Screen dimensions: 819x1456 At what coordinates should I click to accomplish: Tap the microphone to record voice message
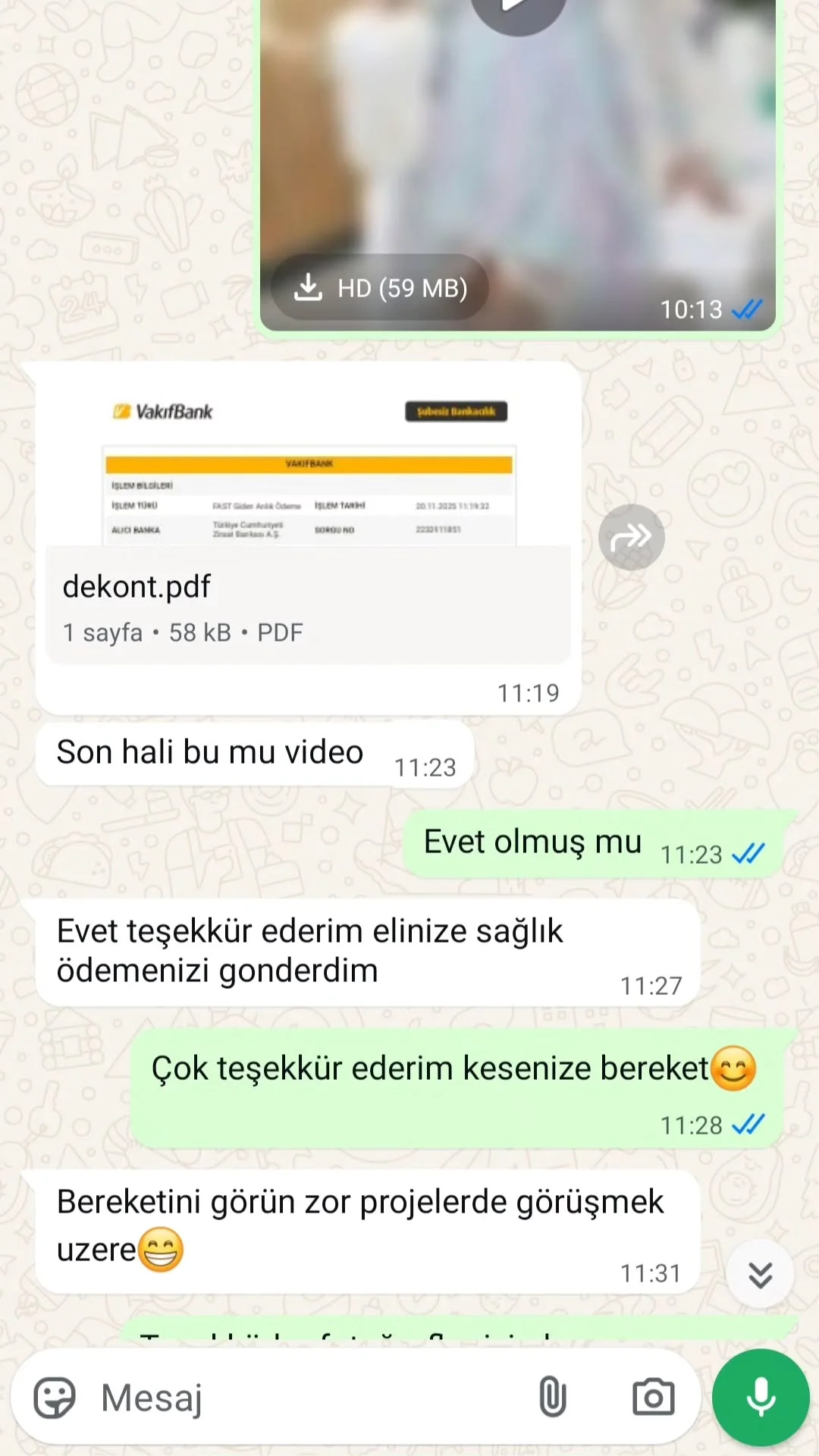(759, 1398)
